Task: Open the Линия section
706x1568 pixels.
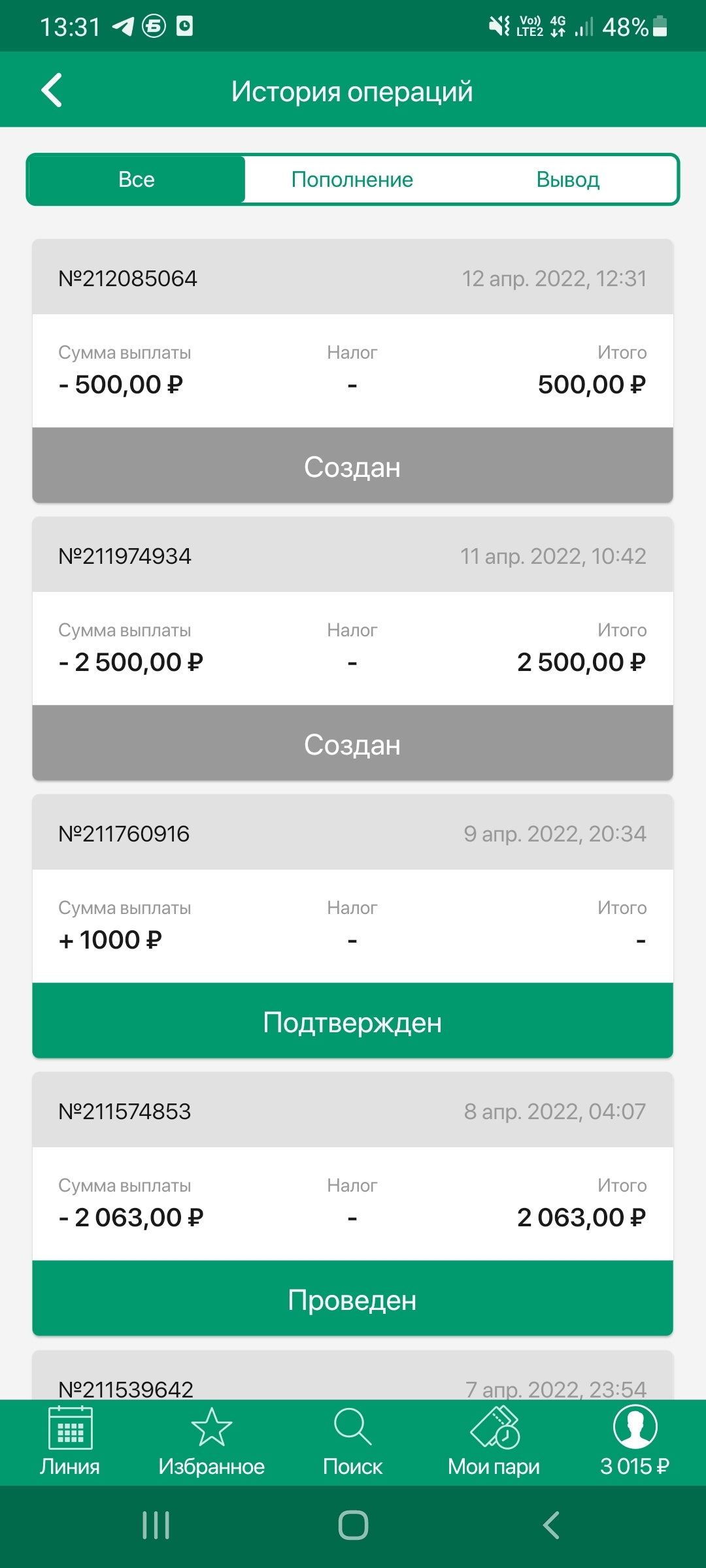Action: pyautogui.click(x=70, y=1443)
